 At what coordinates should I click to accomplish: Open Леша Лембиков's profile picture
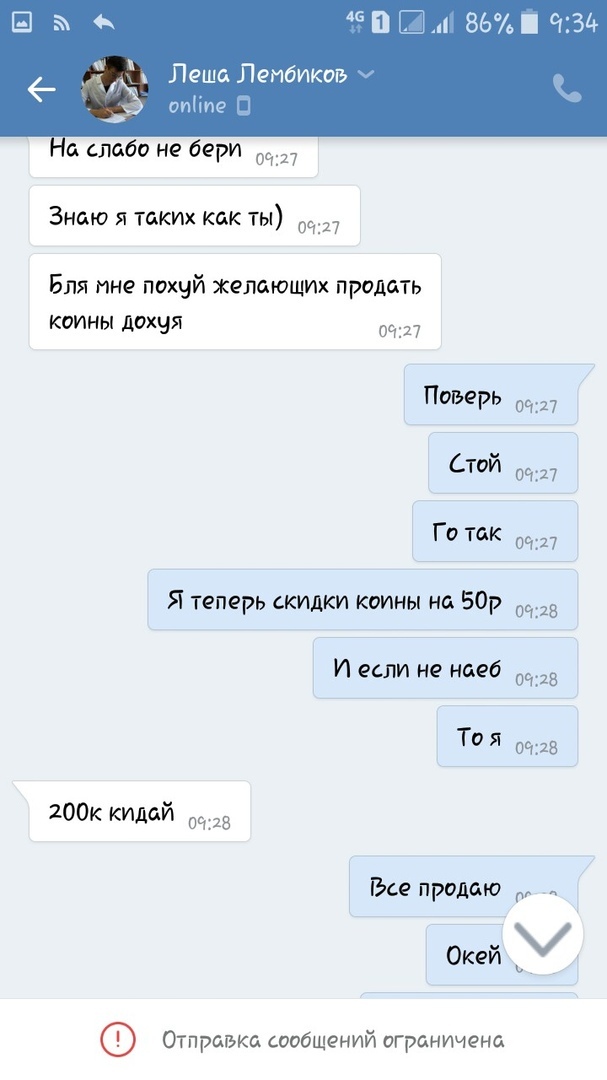pyautogui.click(x=115, y=90)
